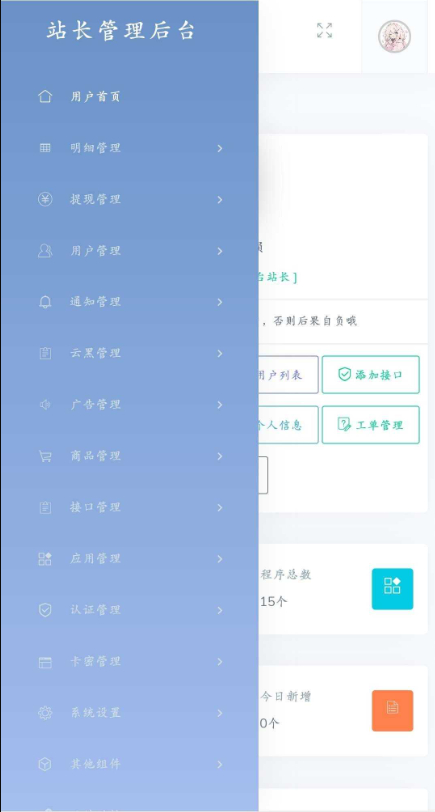Tap the 添加接口 button
Screen dimensions: 435x812
pos(370,374)
